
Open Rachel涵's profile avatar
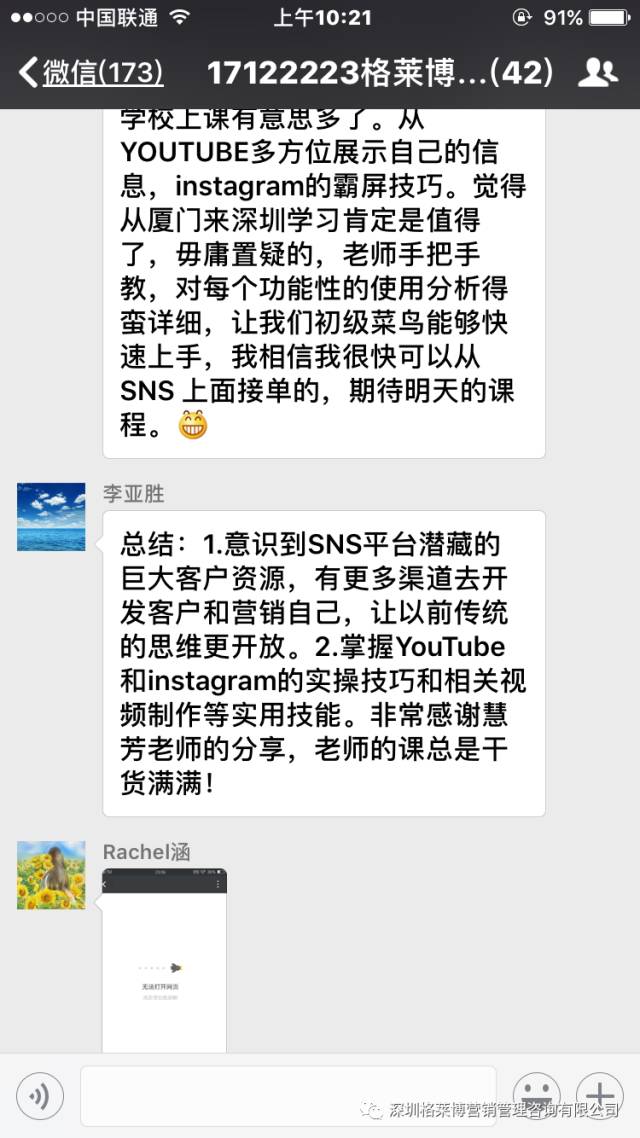51,875
